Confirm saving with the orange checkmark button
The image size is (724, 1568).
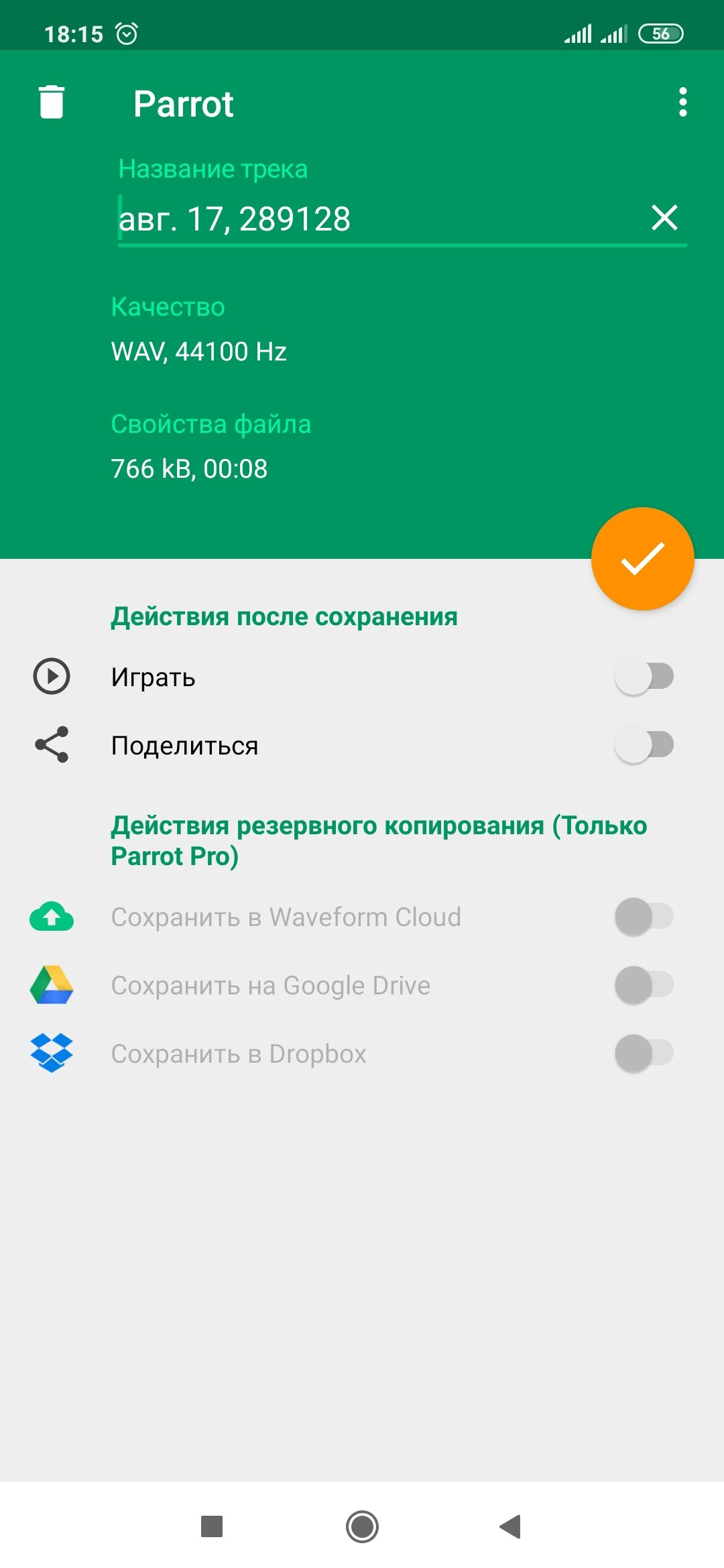[x=642, y=559]
